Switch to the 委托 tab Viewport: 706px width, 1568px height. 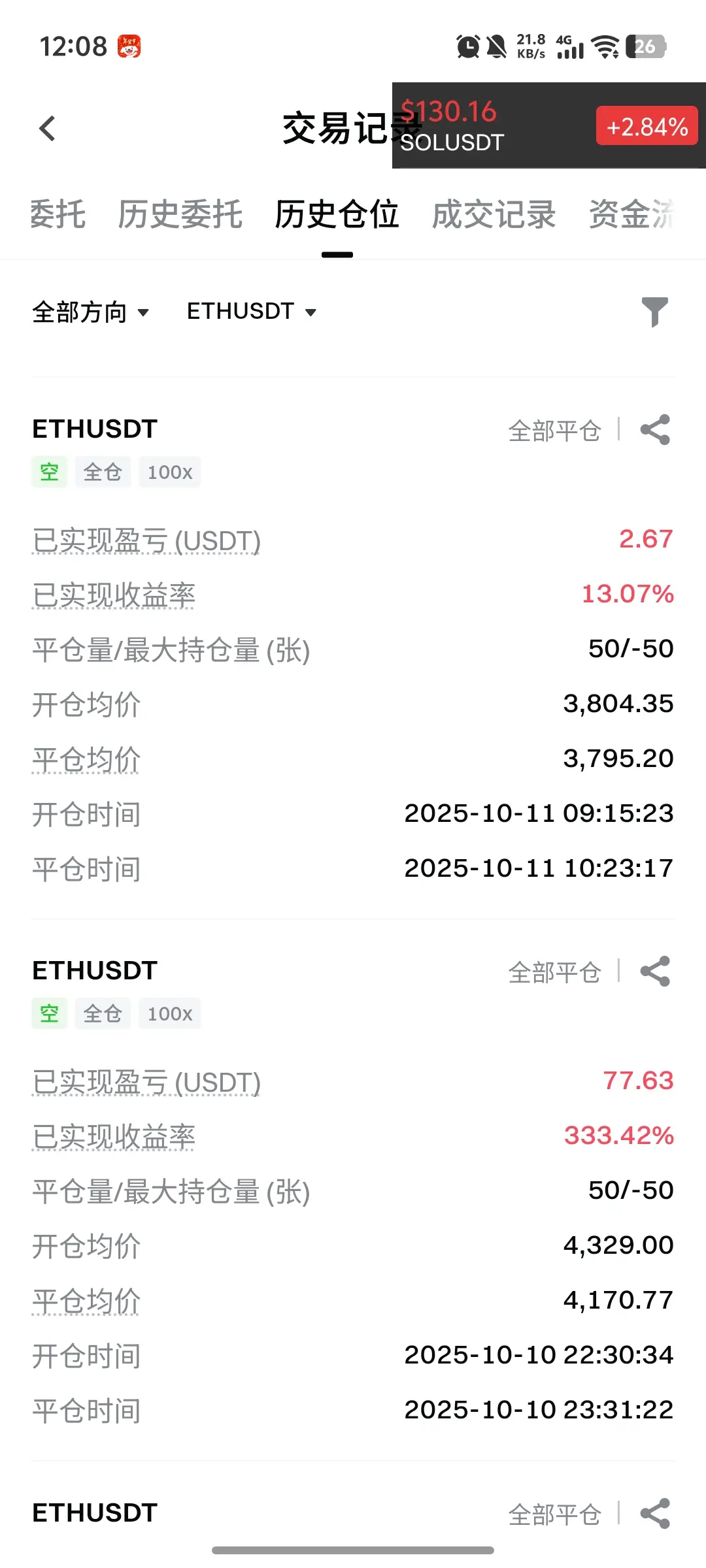[58, 214]
